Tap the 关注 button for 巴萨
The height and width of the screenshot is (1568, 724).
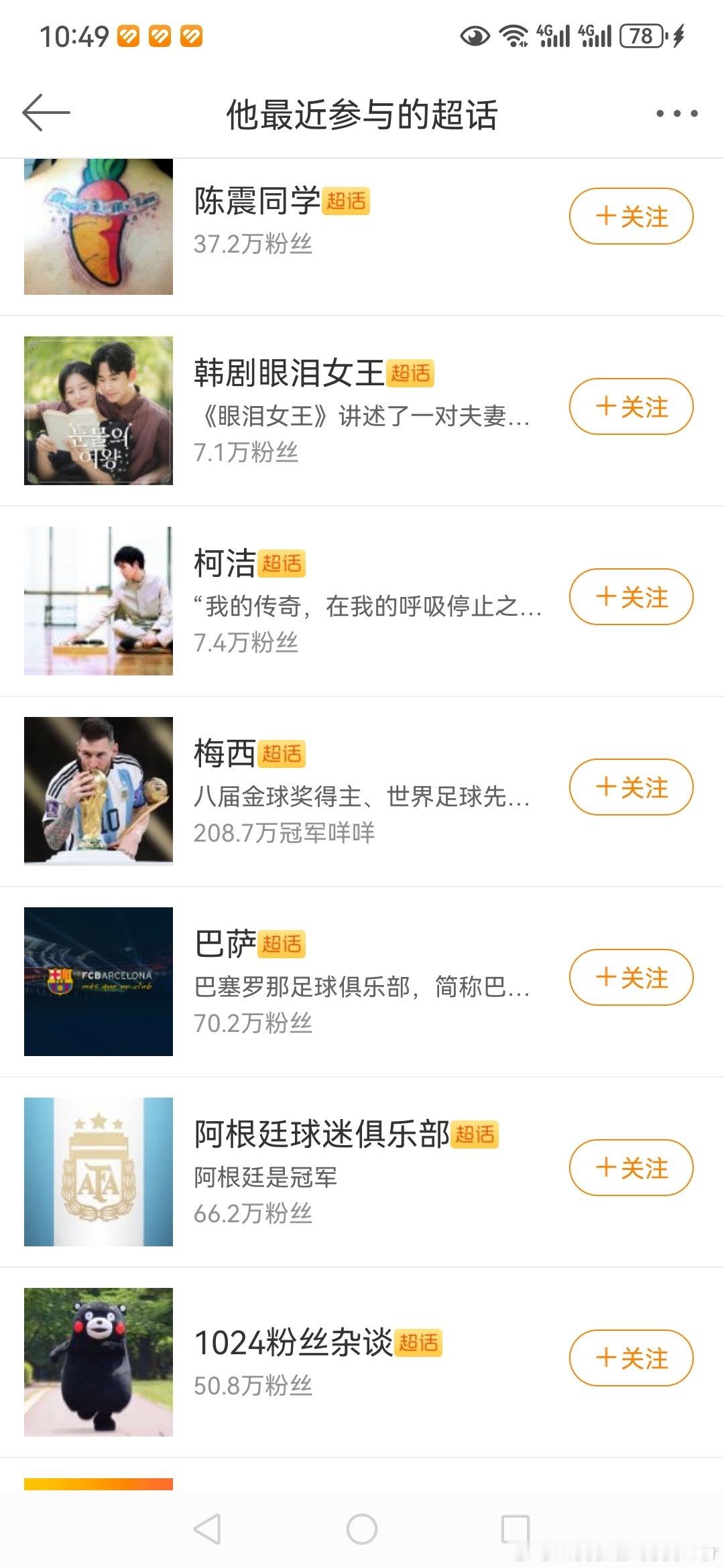(x=631, y=977)
